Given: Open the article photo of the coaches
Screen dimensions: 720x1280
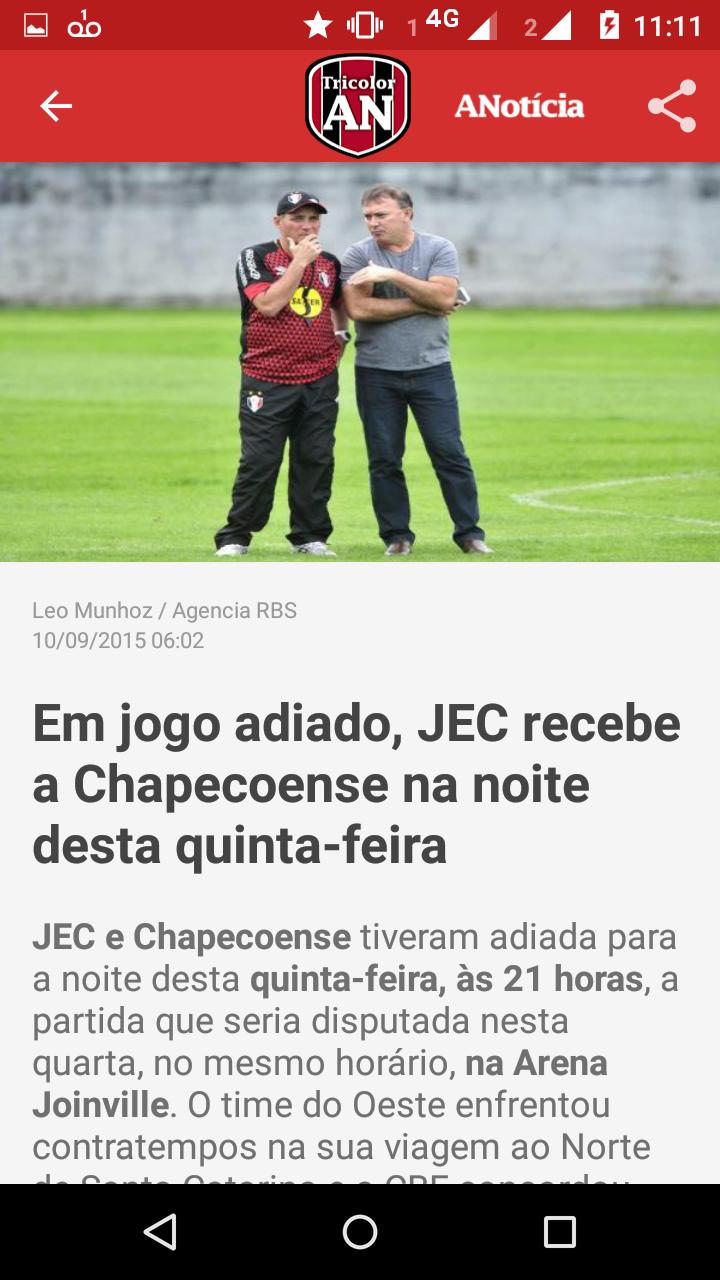Looking at the screenshot, I should [360, 365].
